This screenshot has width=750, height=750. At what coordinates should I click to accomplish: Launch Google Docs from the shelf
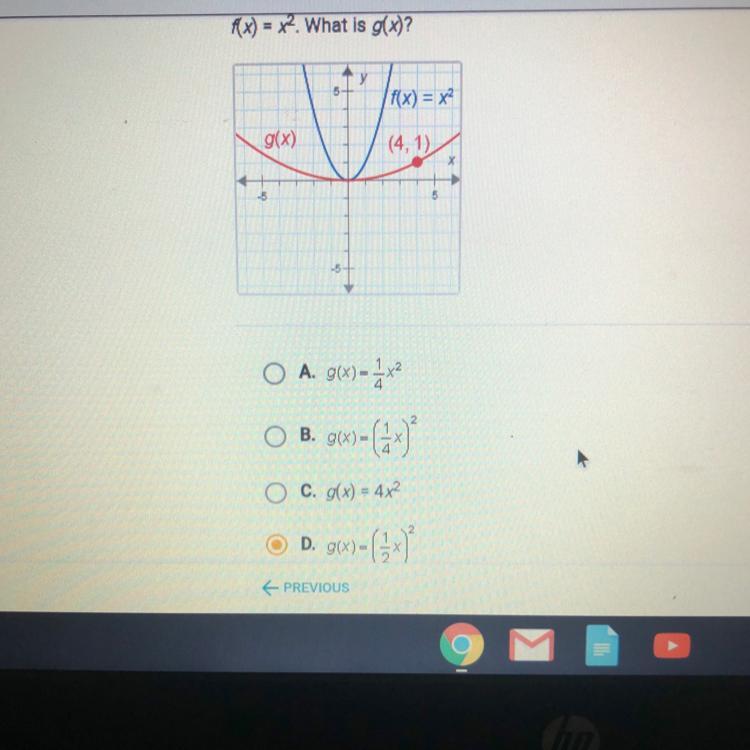pyautogui.click(x=602, y=645)
